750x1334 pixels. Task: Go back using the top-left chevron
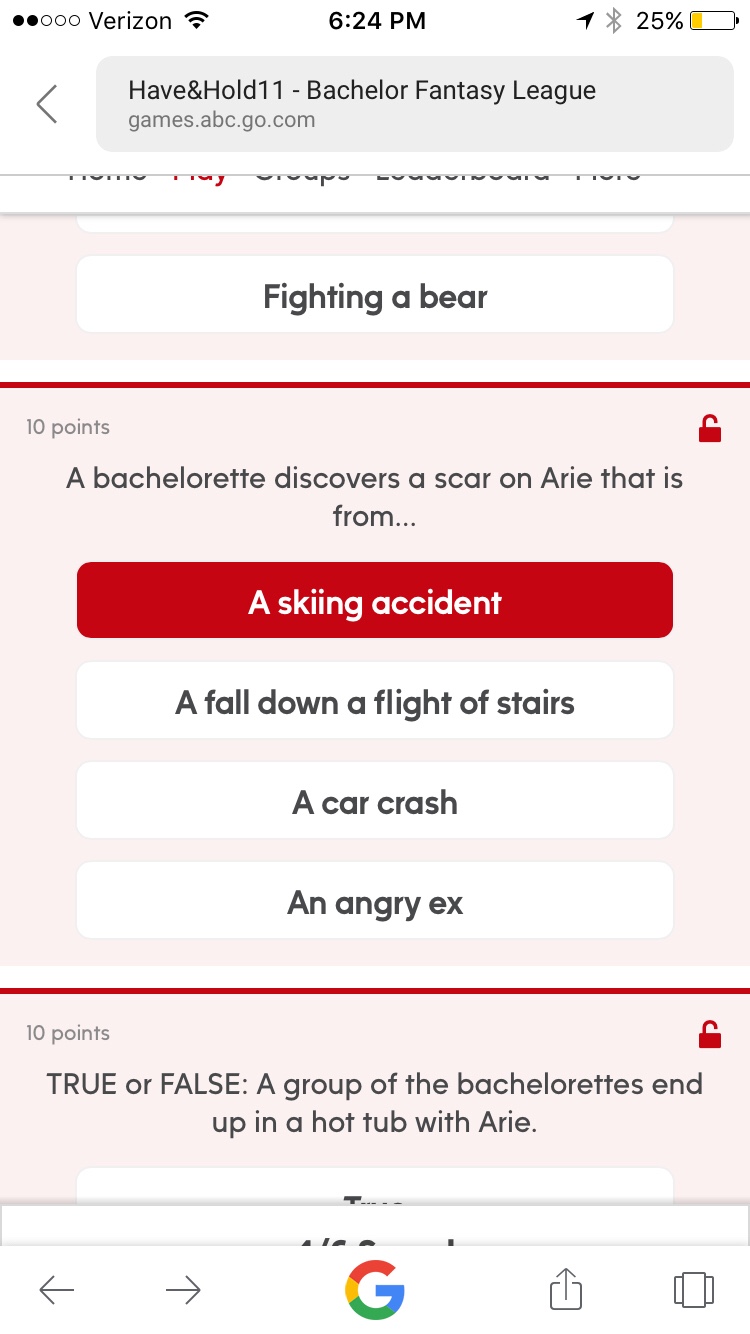pyautogui.click(x=47, y=104)
